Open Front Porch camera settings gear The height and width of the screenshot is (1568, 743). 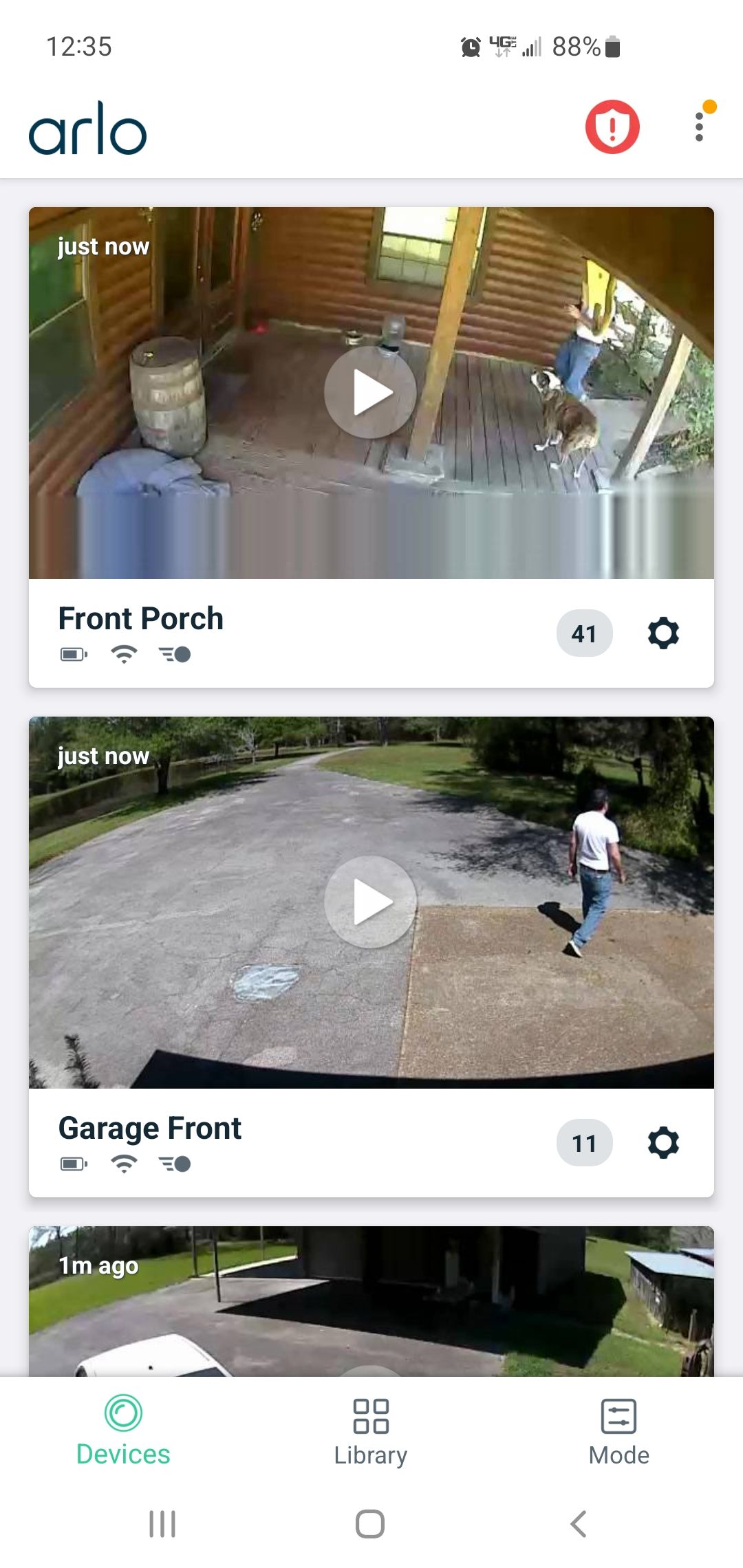663,633
